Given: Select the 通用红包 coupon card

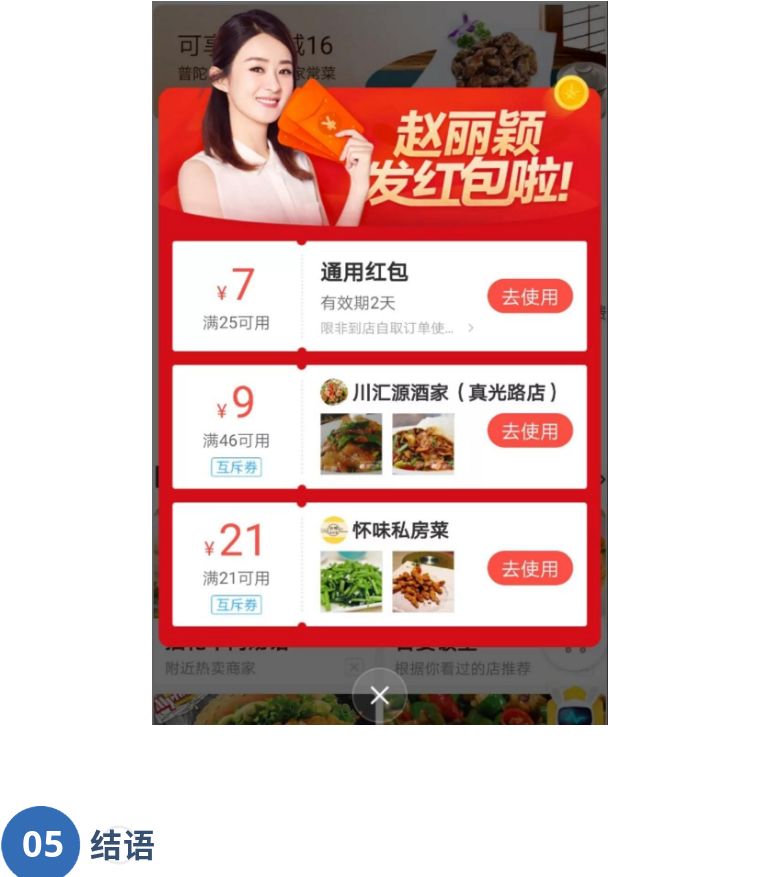Looking at the screenshot, I should click(x=379, y=295).
